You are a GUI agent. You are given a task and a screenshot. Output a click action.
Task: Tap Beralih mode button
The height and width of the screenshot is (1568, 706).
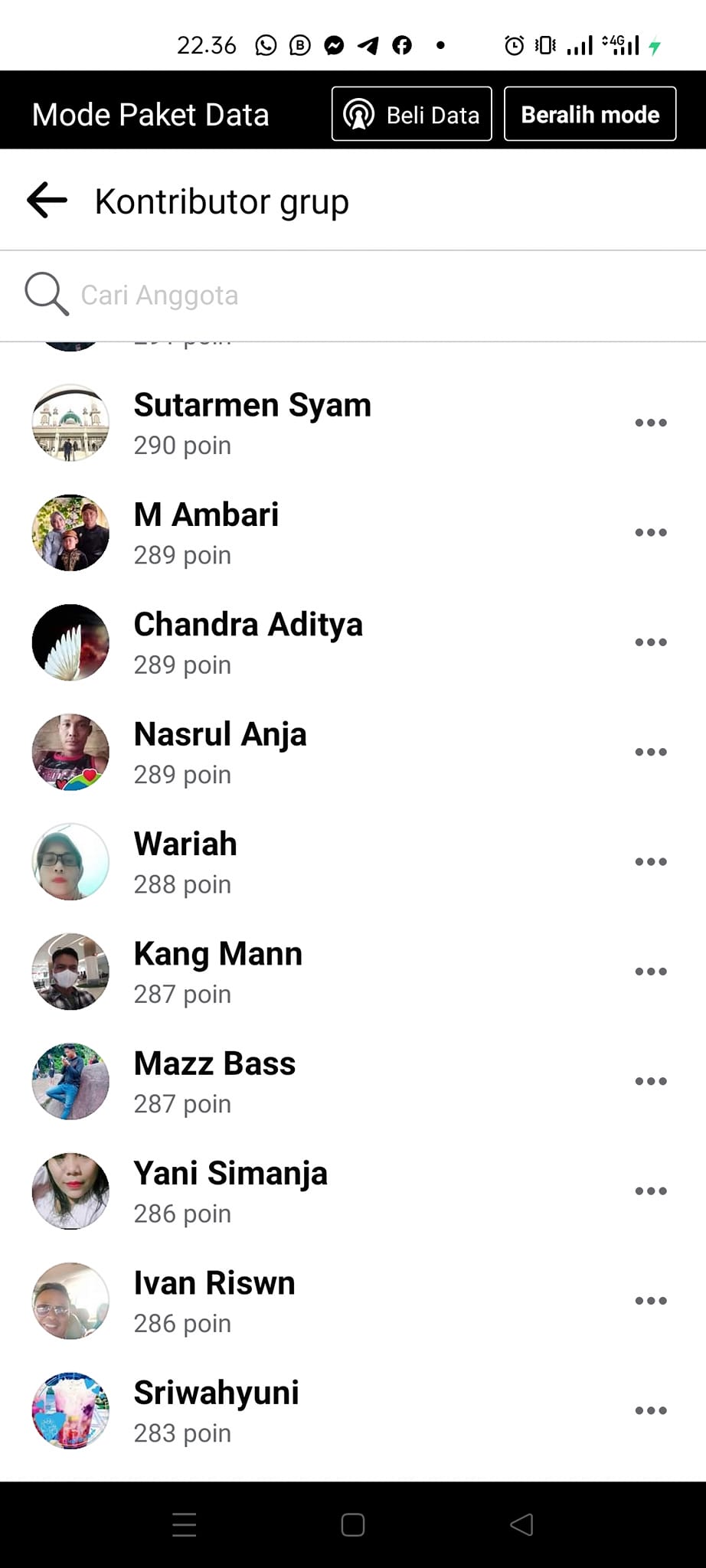(590, 115)
